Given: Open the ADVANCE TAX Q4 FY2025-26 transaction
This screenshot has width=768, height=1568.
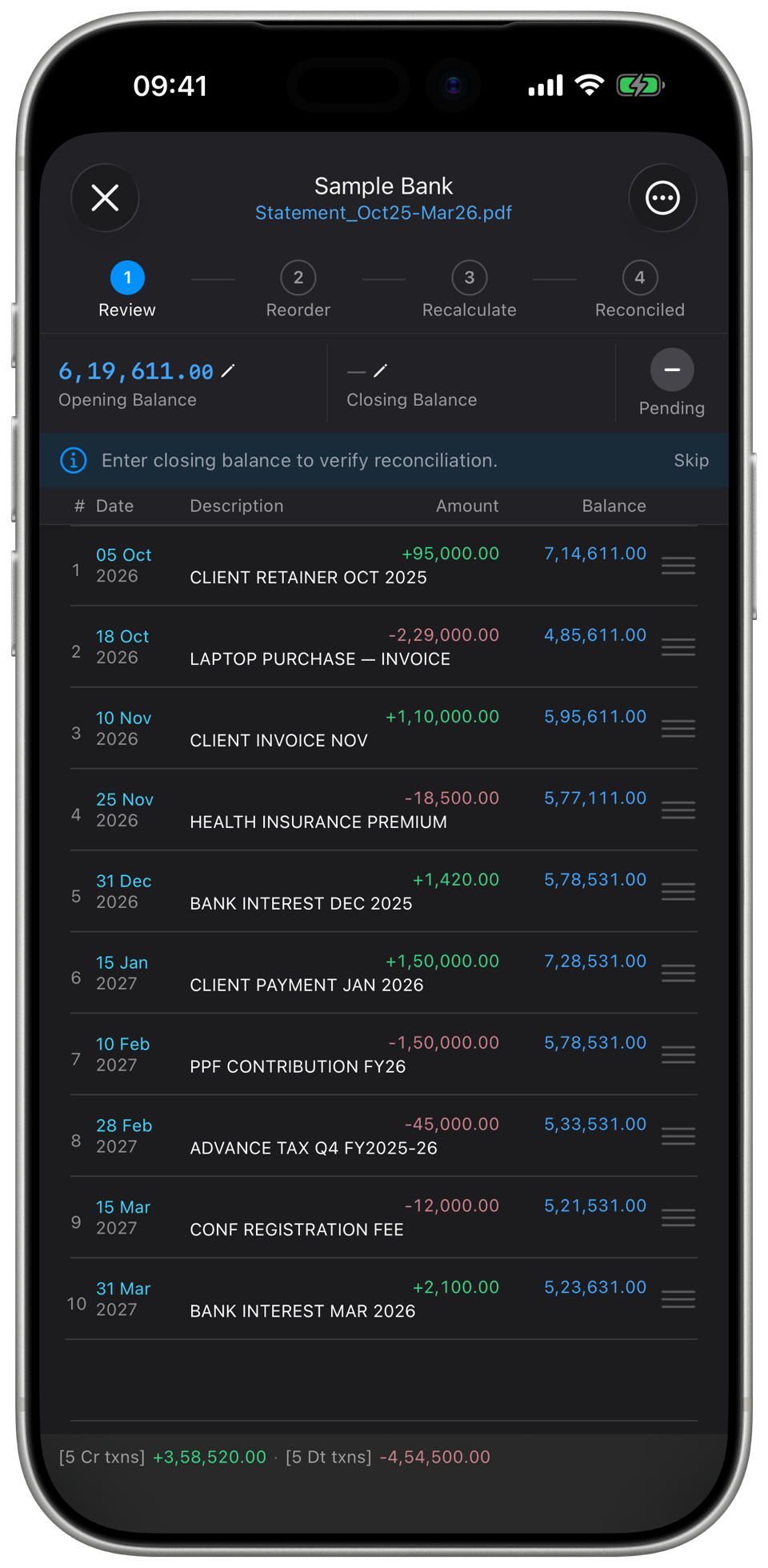Looking at the screenshot, I should point(384,1137).
